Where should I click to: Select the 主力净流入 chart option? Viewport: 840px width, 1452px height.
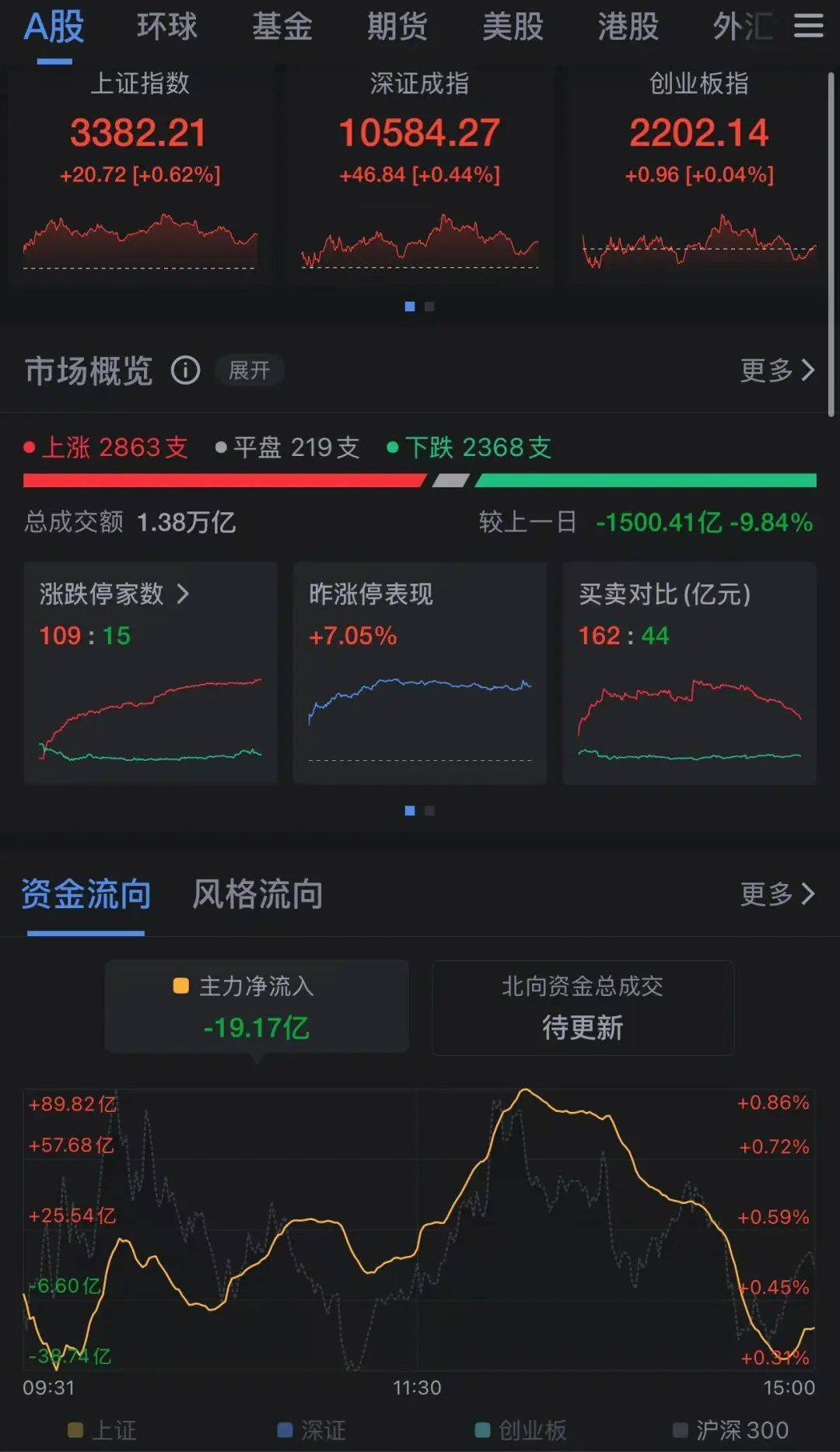pos(257,1006)
